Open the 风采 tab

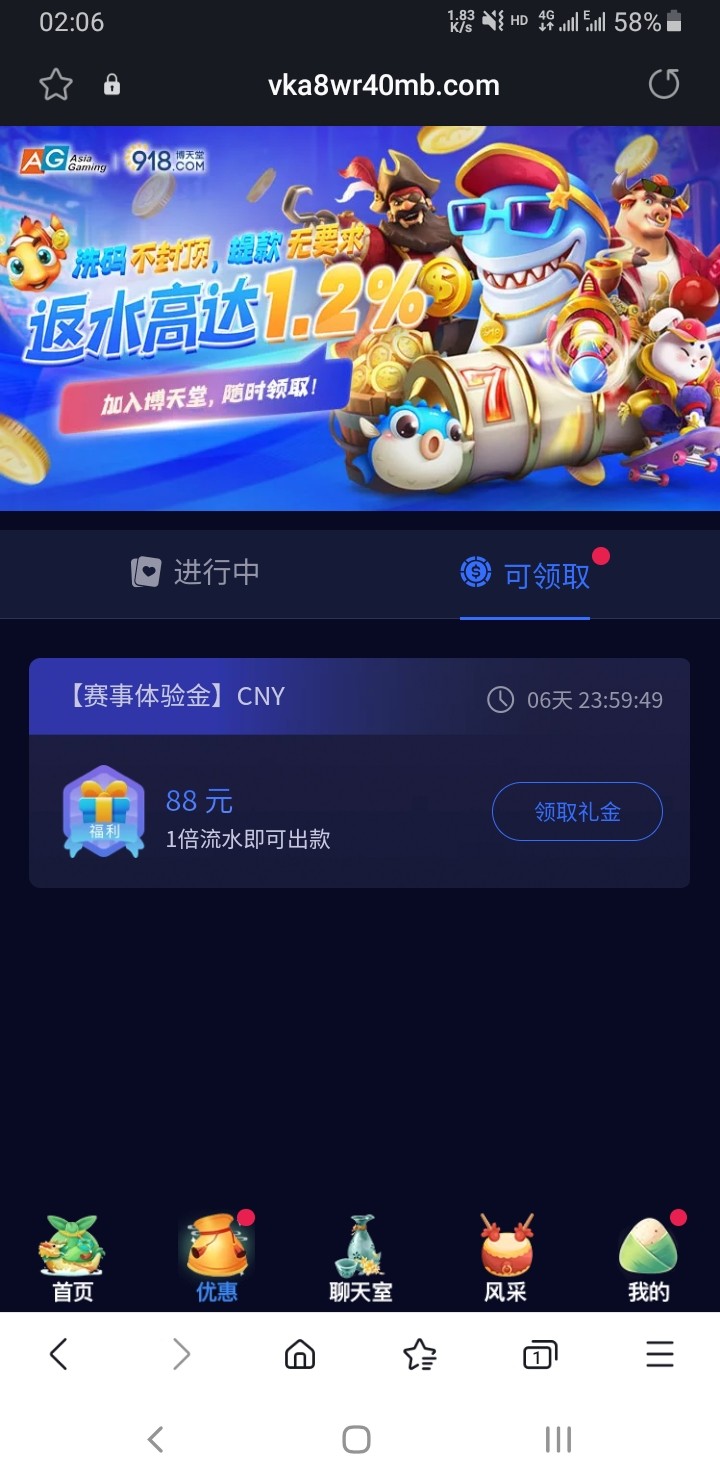point(505,1260)
